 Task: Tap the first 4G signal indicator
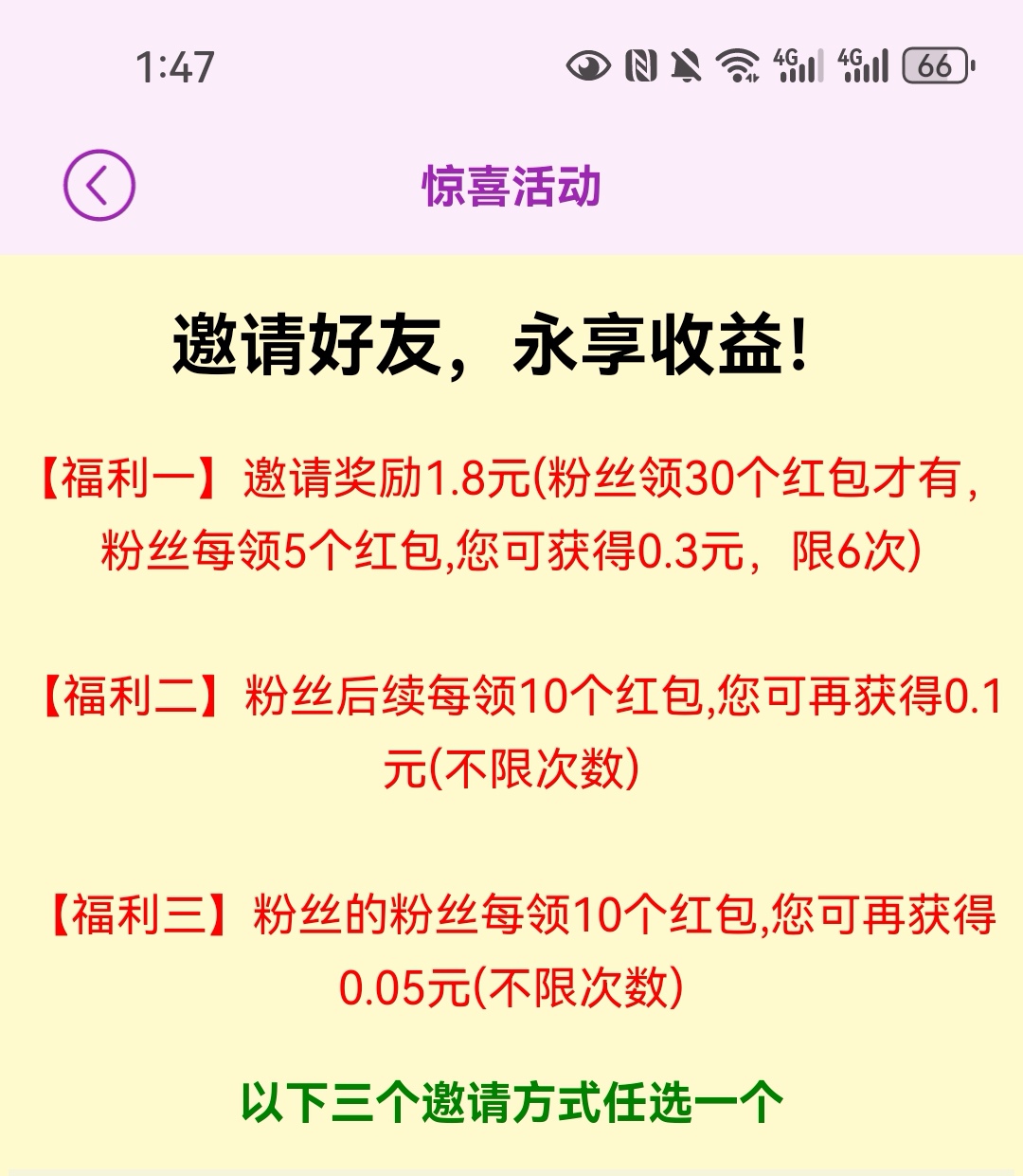point(800,64)
